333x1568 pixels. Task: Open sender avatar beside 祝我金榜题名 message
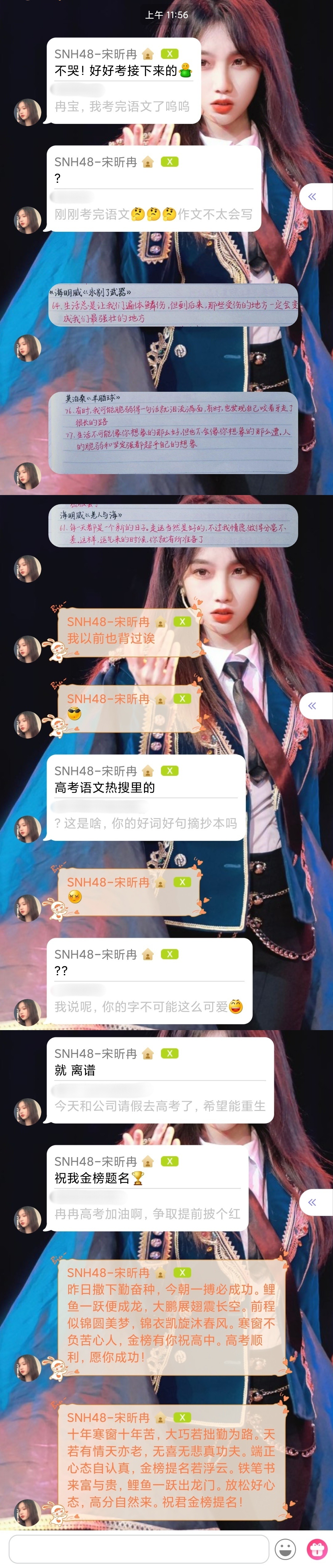pyautogui.click(x=27, y=1219)
